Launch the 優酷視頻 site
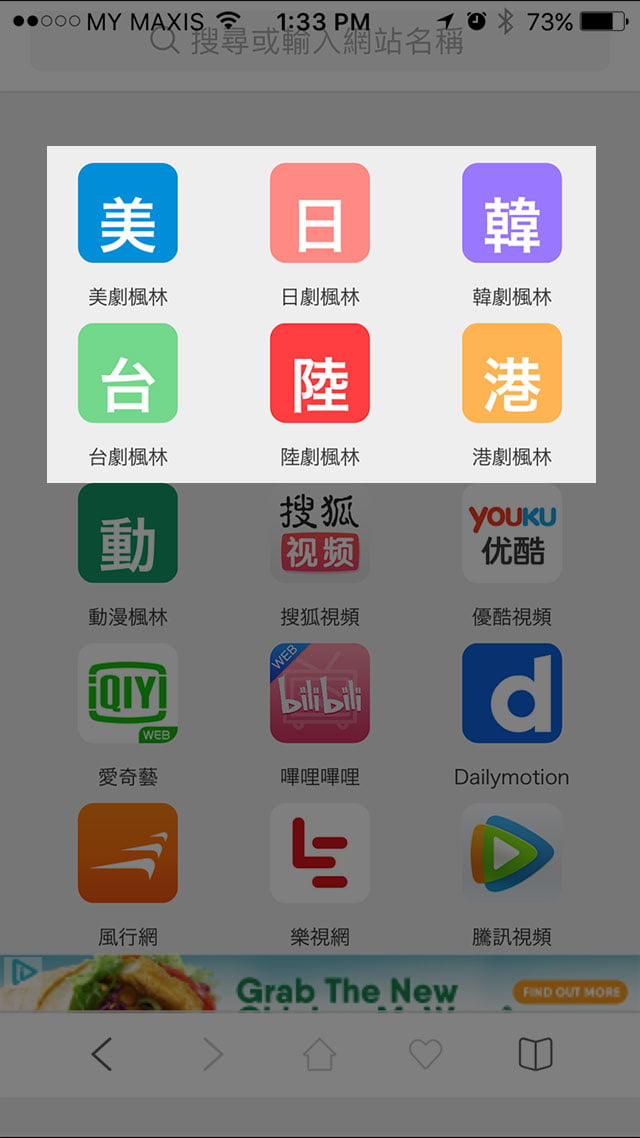640x1138 pixels. (x=512, y=534)
